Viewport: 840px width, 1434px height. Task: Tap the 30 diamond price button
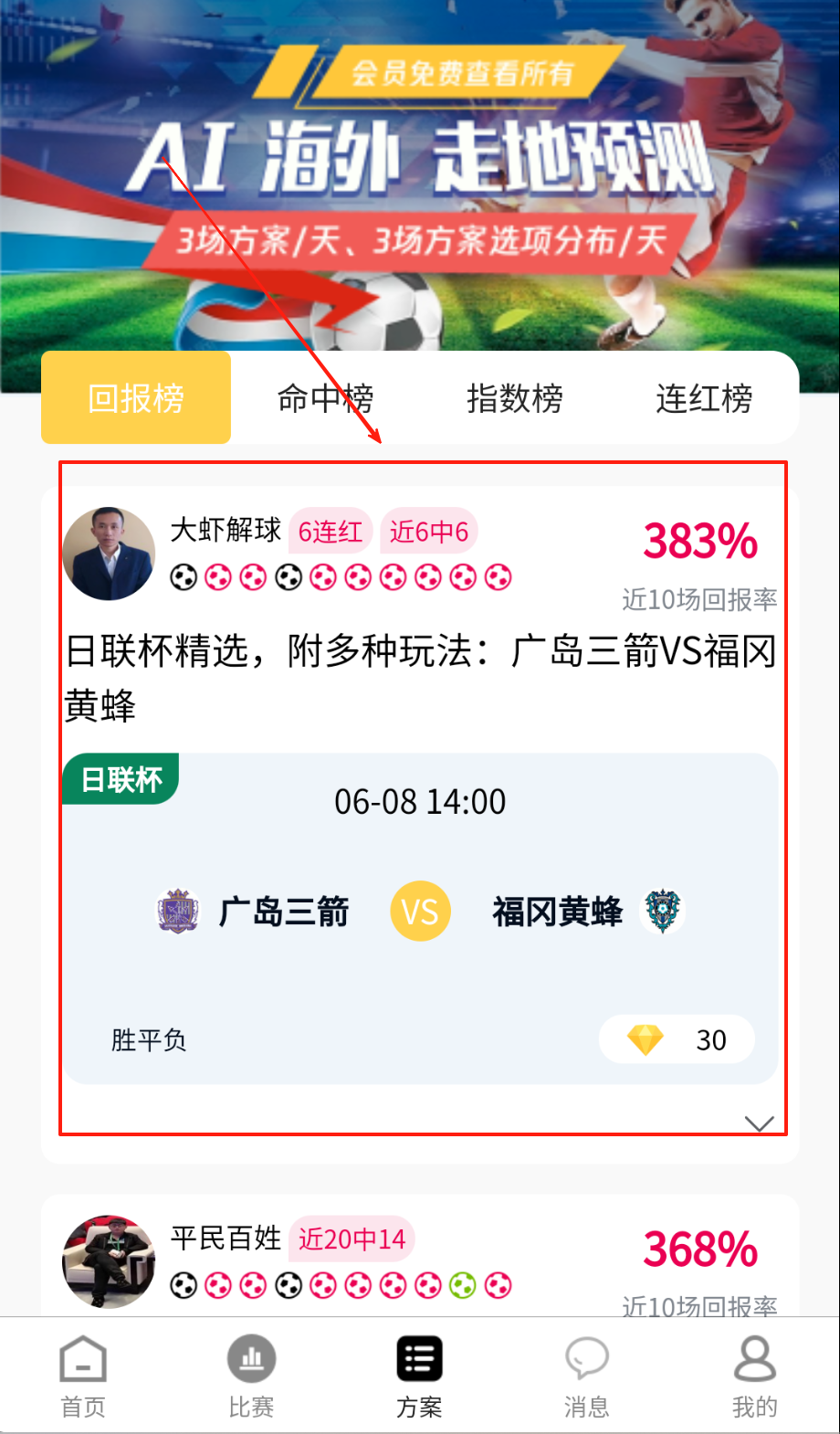pyautogui.click(x=677, y=1039)
